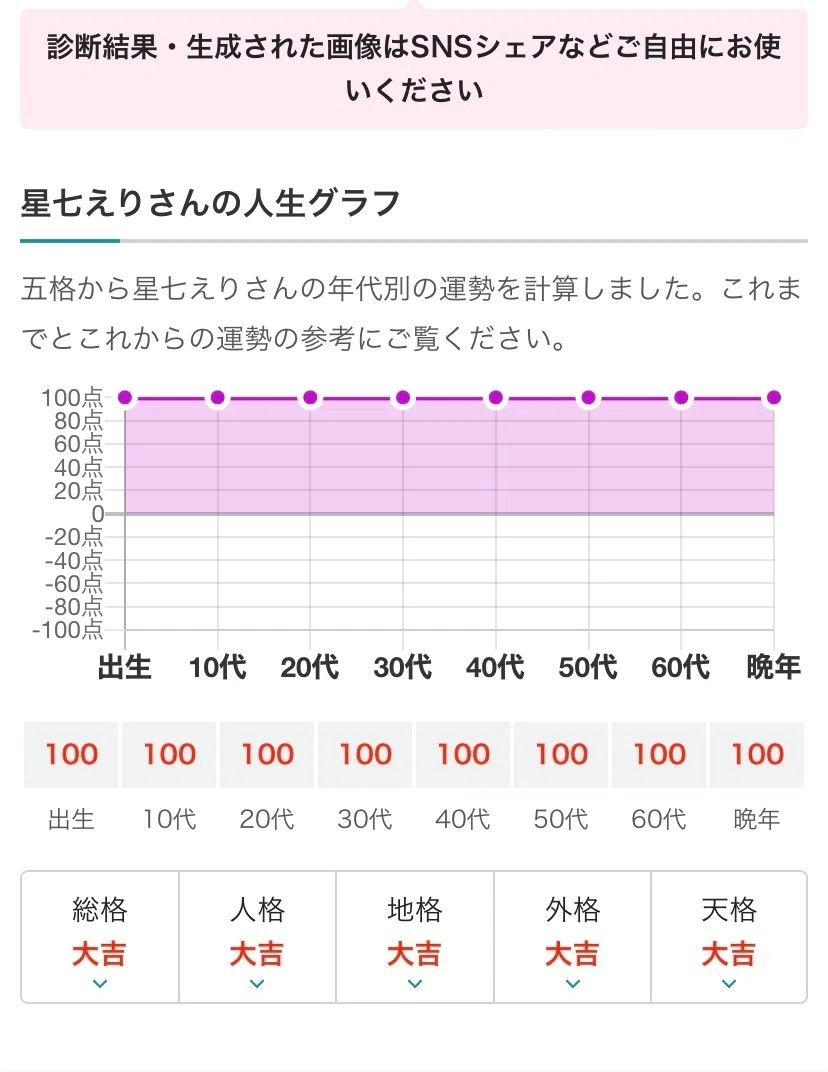
Task: Expand the 外格 大吉 details
Action: (x=573, y=937)
